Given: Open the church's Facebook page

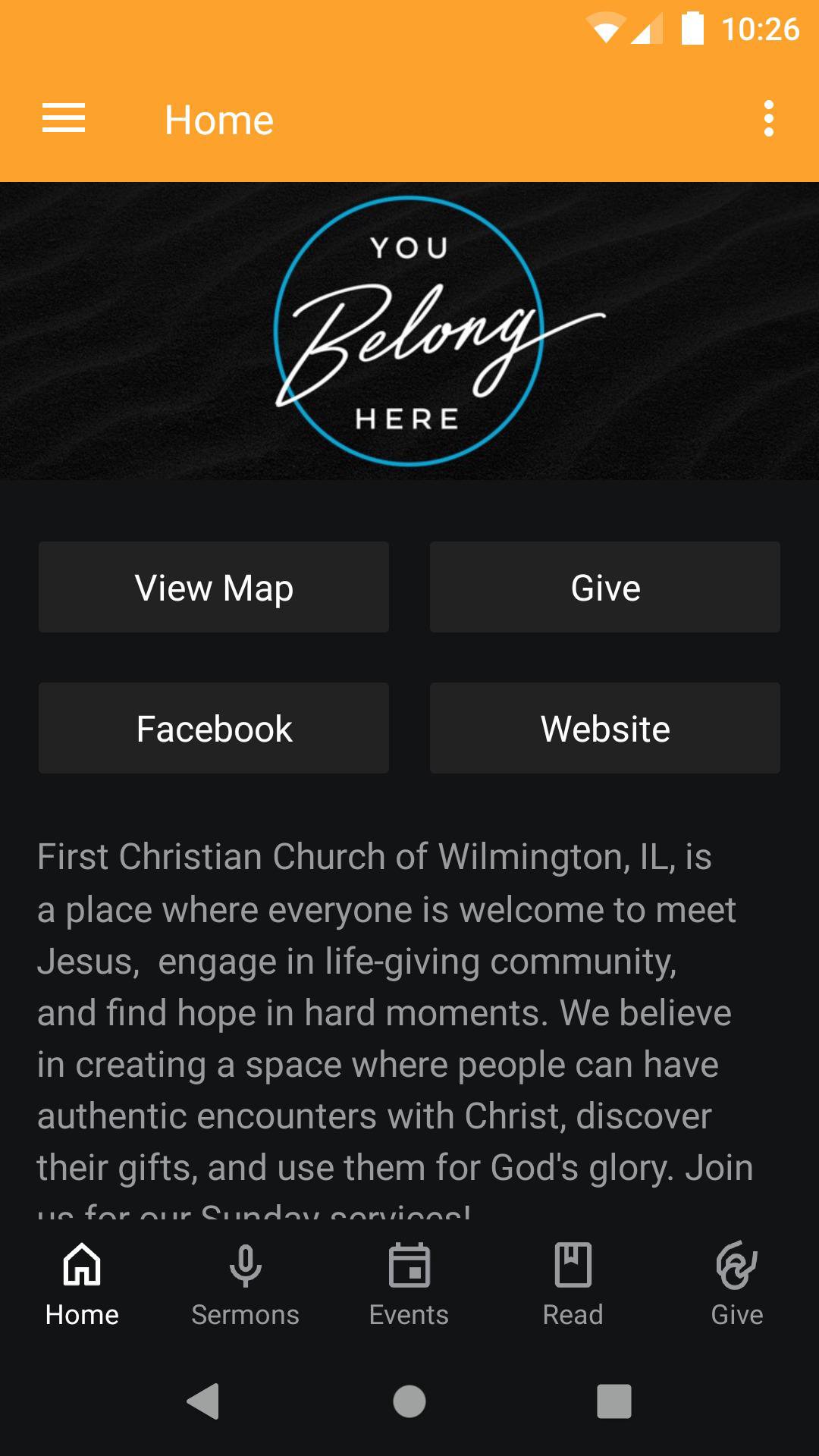Looking at the screenshot, I should (x=214, y=728).
